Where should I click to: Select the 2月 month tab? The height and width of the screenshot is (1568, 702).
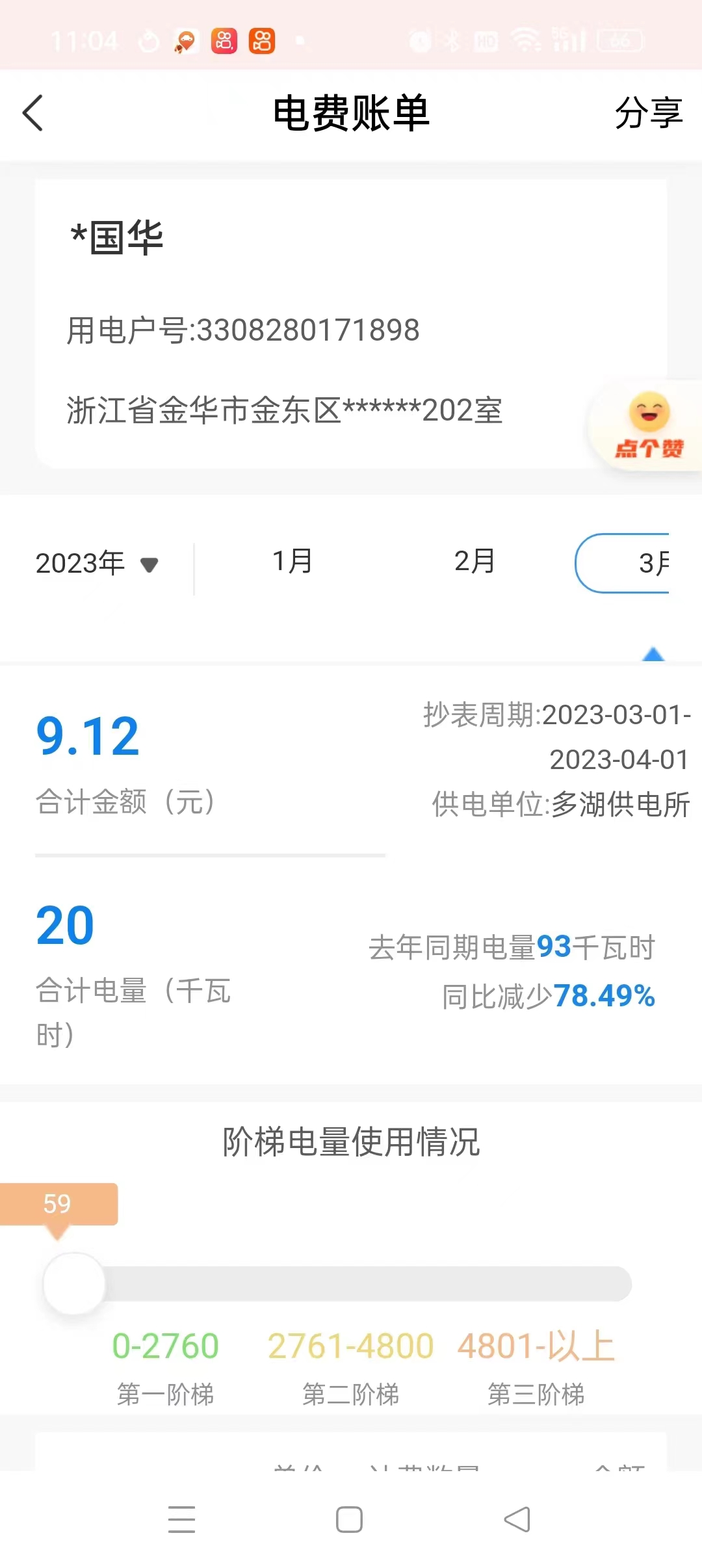pos(474,562)
